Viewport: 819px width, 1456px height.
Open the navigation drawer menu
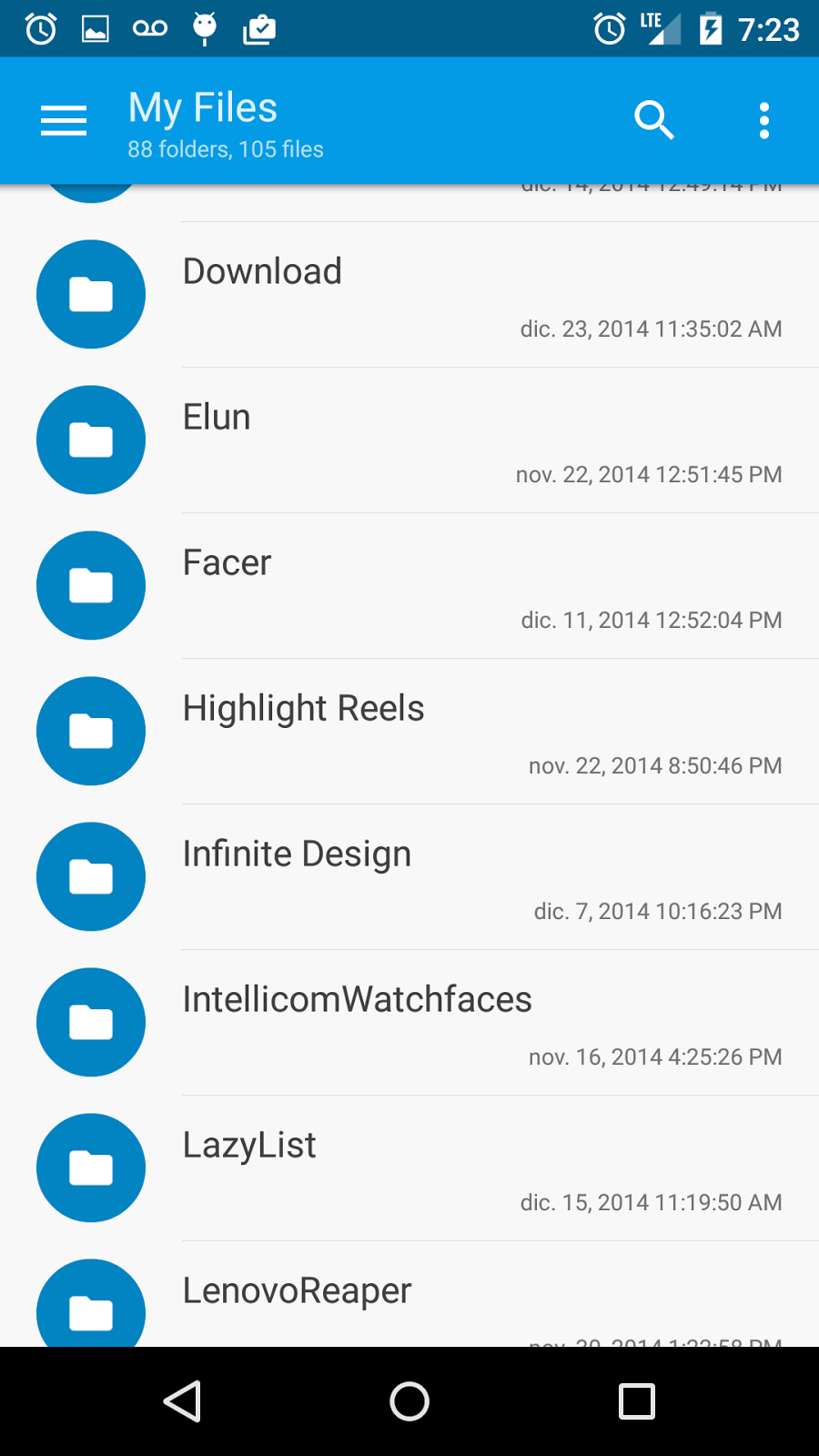click(x=64, y=120)
